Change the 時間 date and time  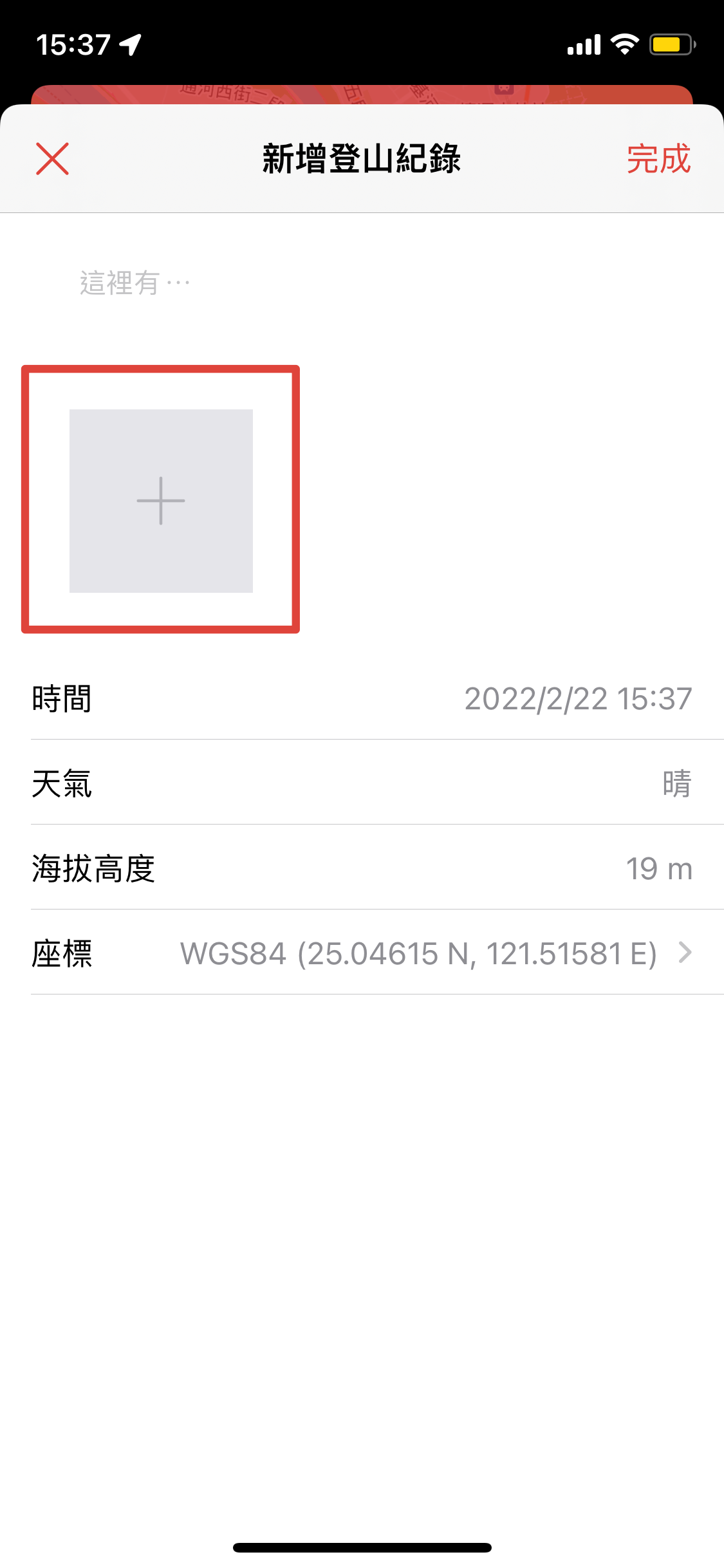pyautogui.click(x=577, y=699)
